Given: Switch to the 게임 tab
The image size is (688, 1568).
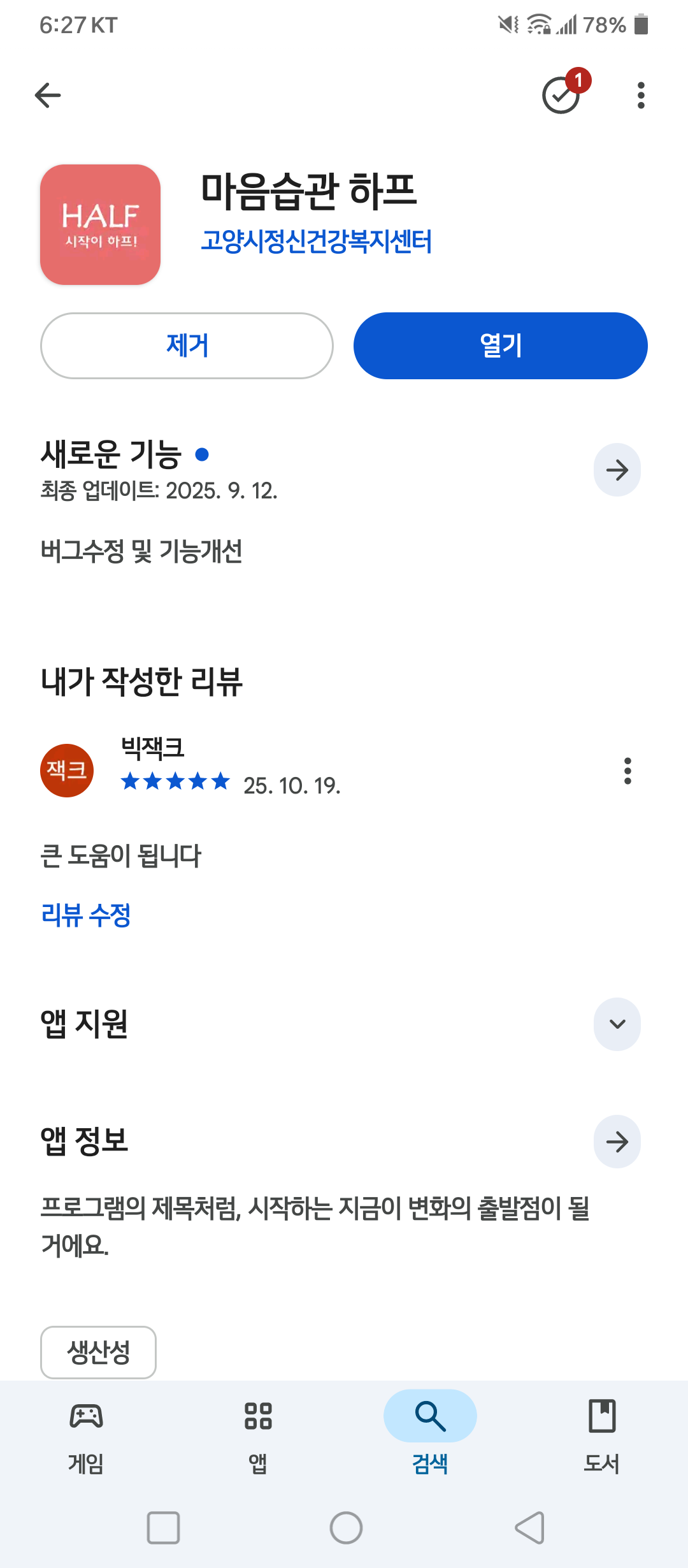Looking at the screenshot, I should click(x=86, y=1434).
